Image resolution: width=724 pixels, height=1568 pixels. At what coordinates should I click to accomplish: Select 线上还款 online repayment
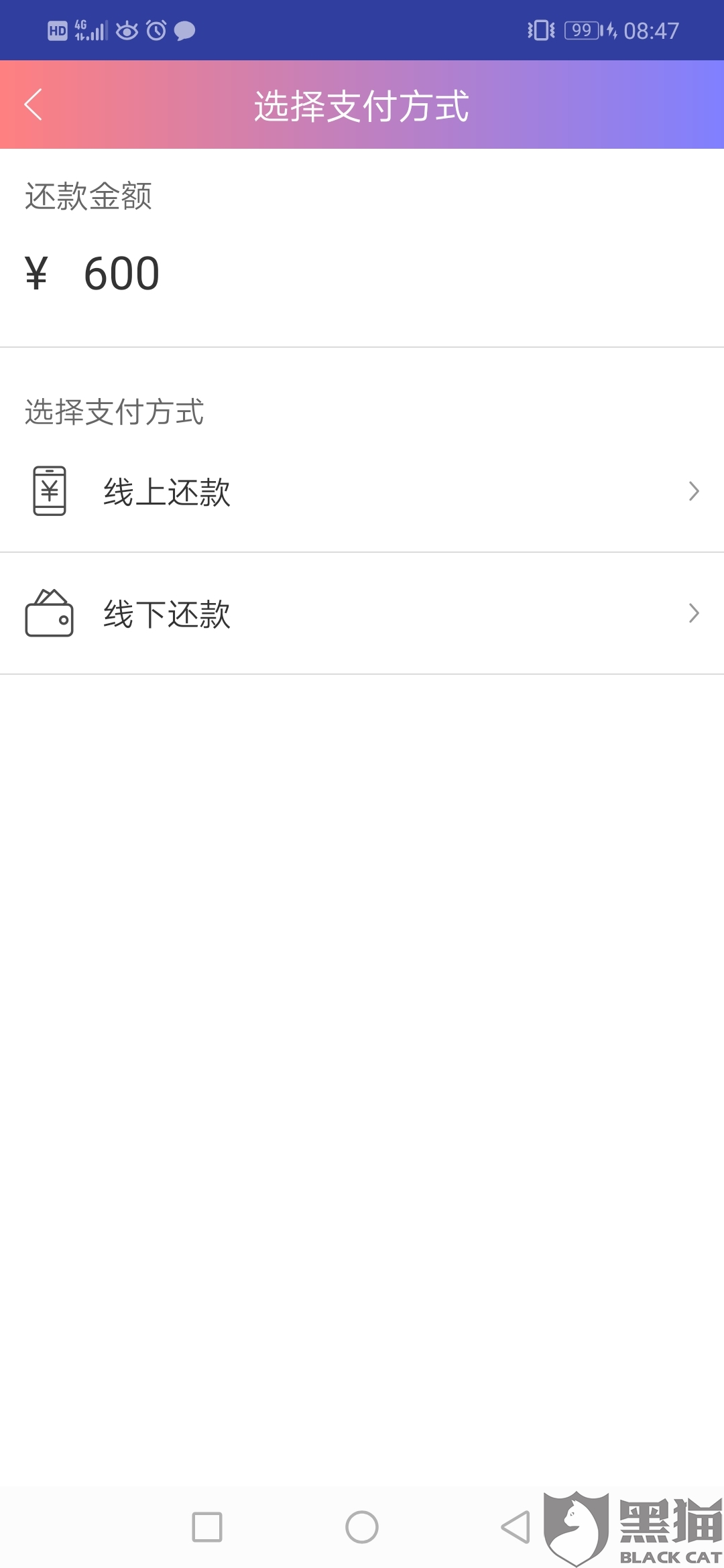tap(362, 491)
